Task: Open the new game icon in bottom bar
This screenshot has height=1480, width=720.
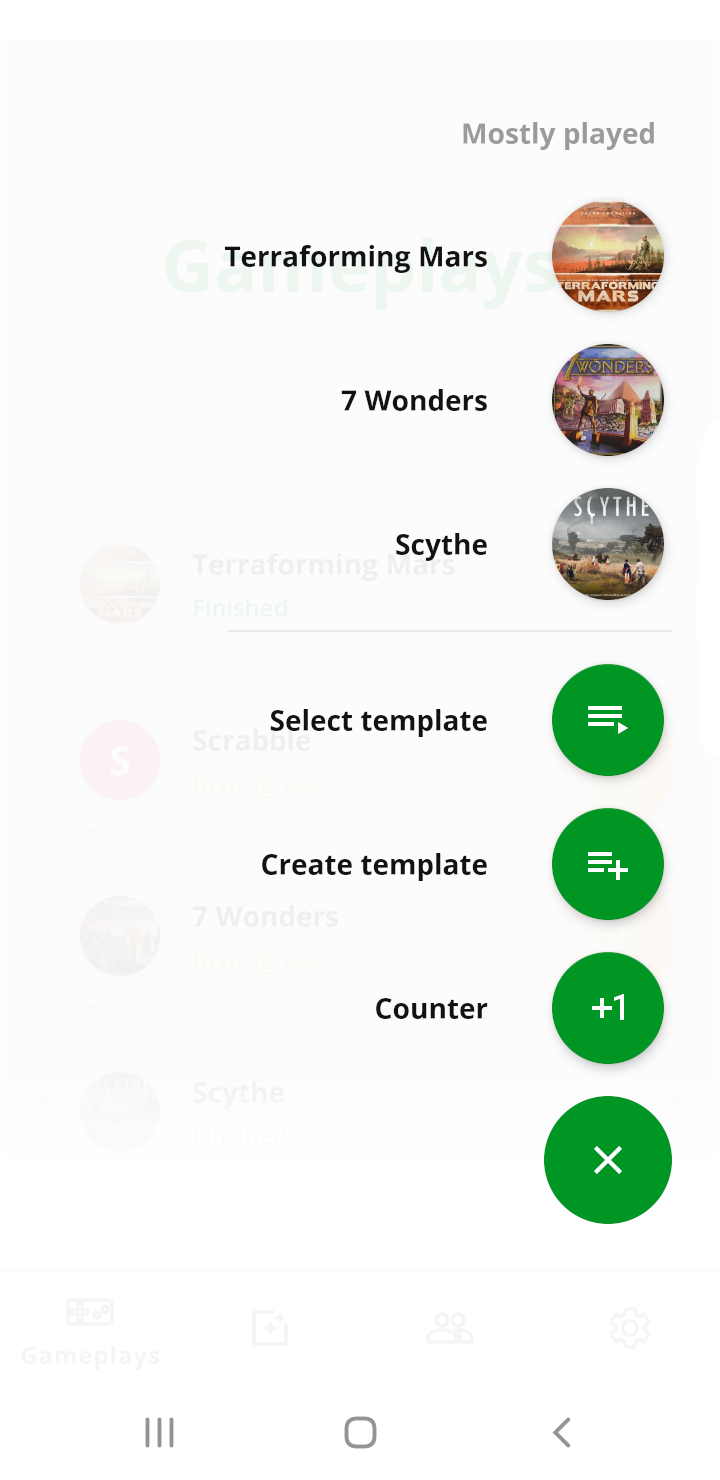Action: coord(270,1327)
